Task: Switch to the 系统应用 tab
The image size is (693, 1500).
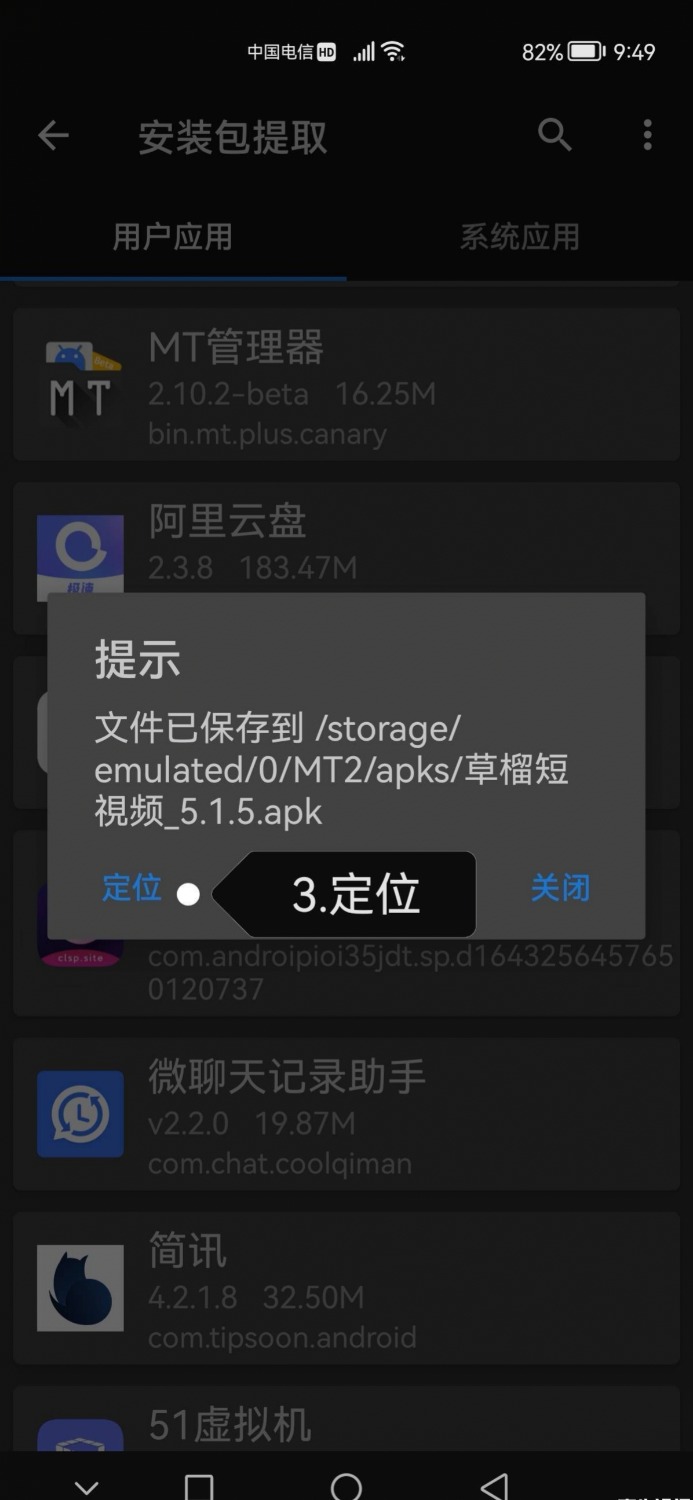Action: (x=519, y=237)
